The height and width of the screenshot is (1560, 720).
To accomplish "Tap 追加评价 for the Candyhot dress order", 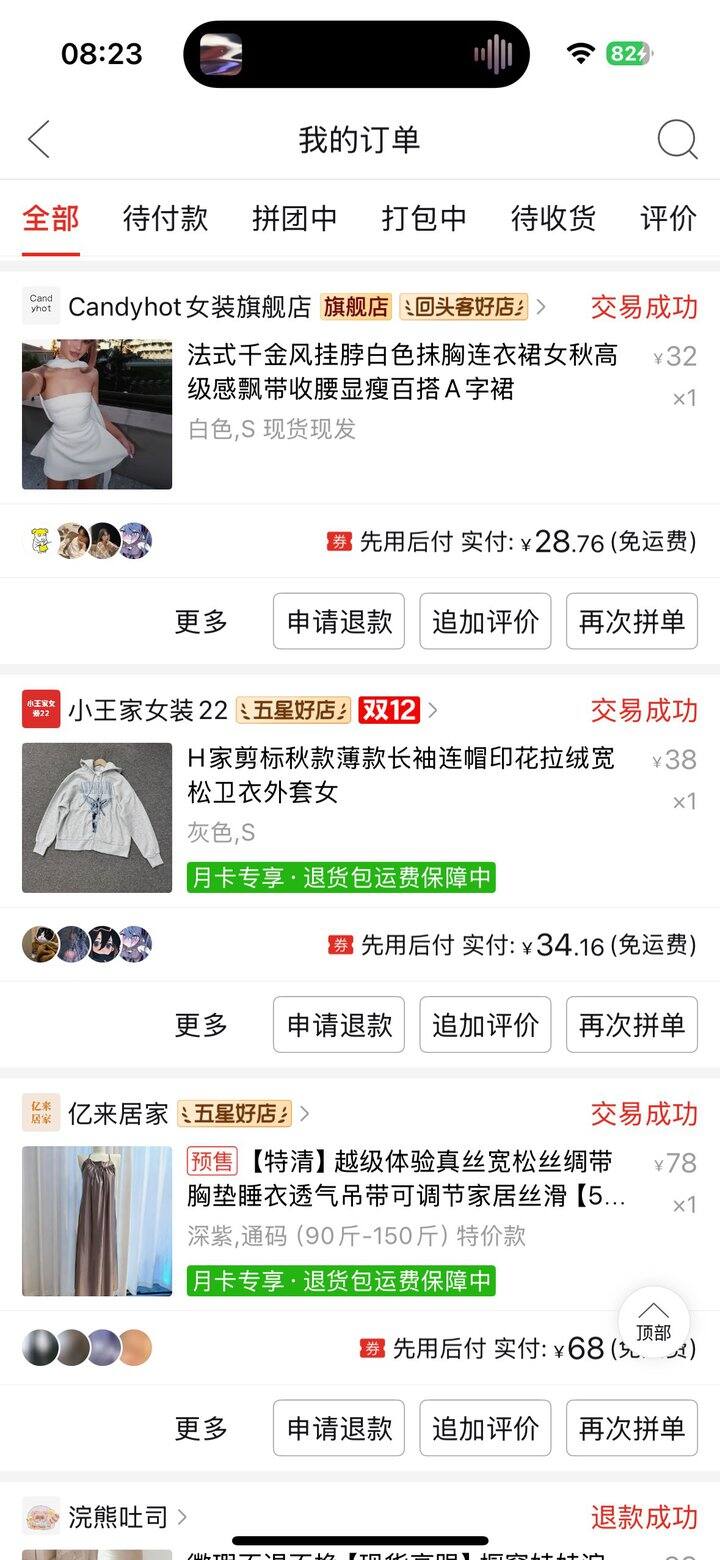I will point(485,621).
